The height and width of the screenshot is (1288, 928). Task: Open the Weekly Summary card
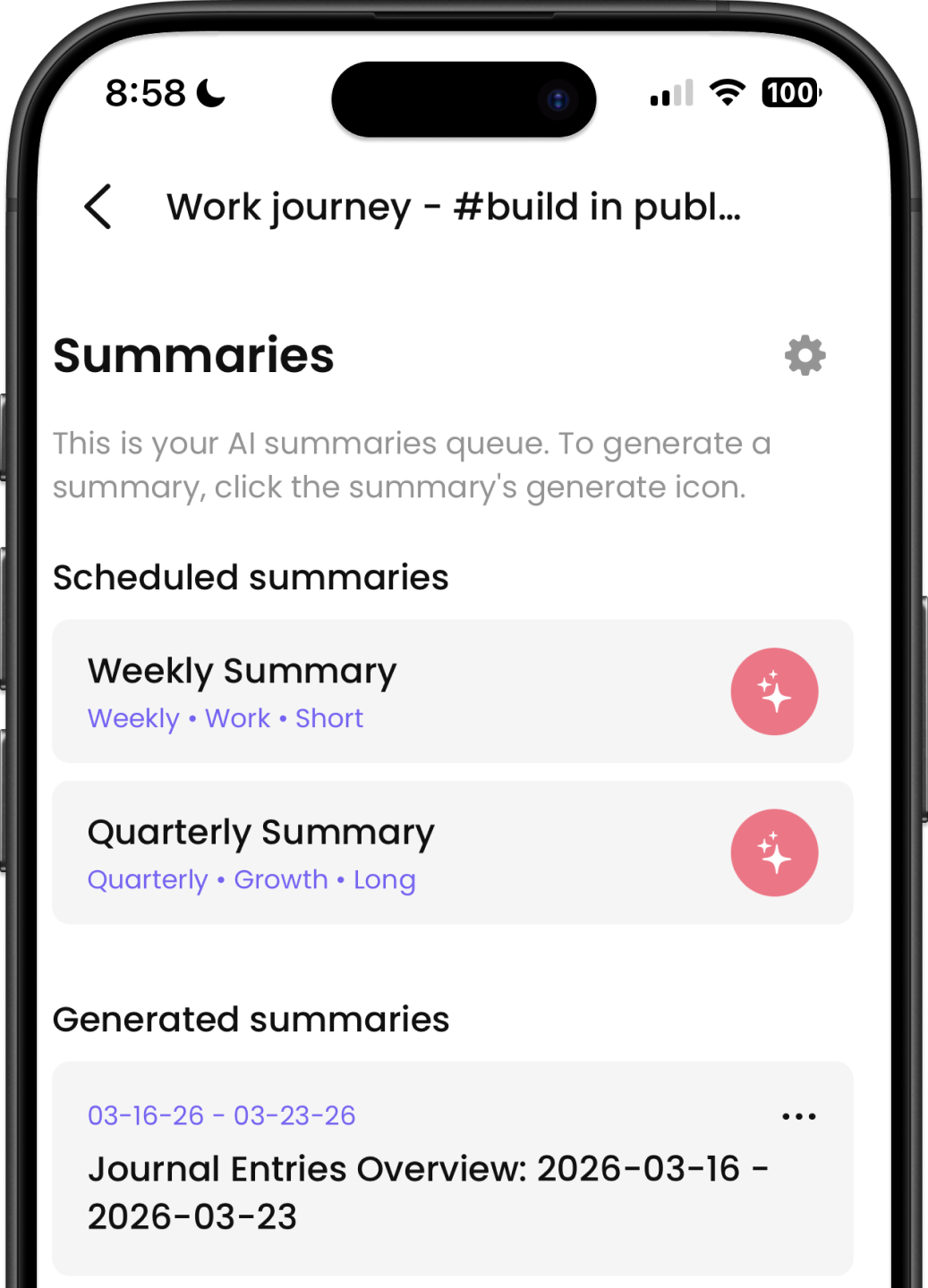358,691
